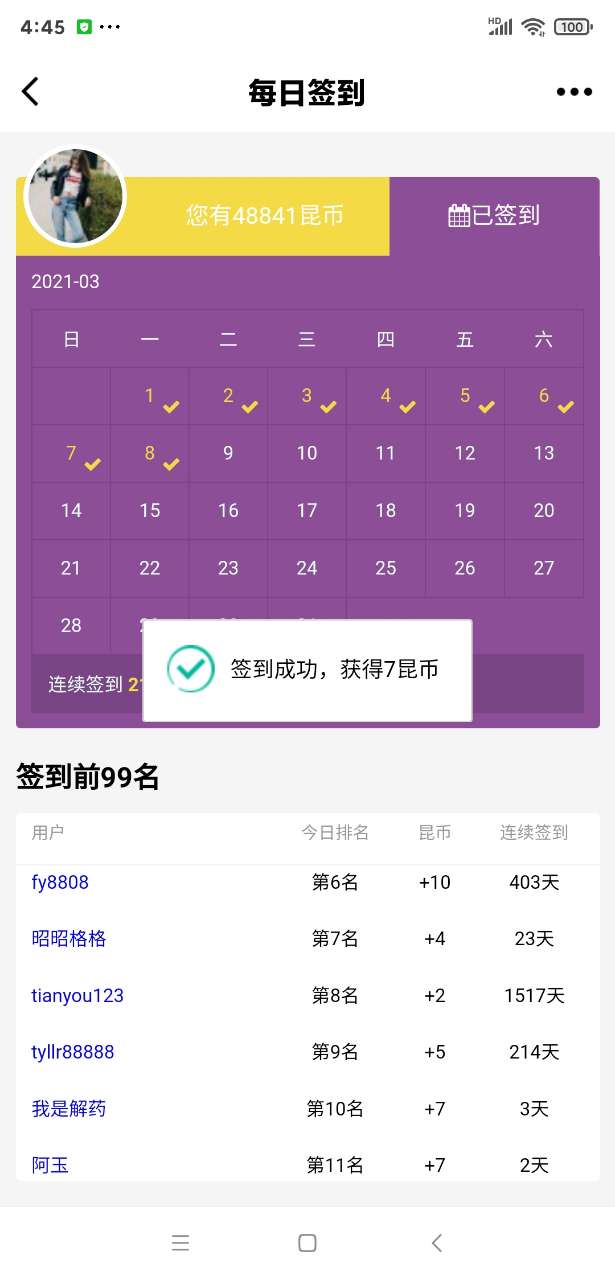
Task: Go back from the 每日签到 page
Action: (31, 92)
